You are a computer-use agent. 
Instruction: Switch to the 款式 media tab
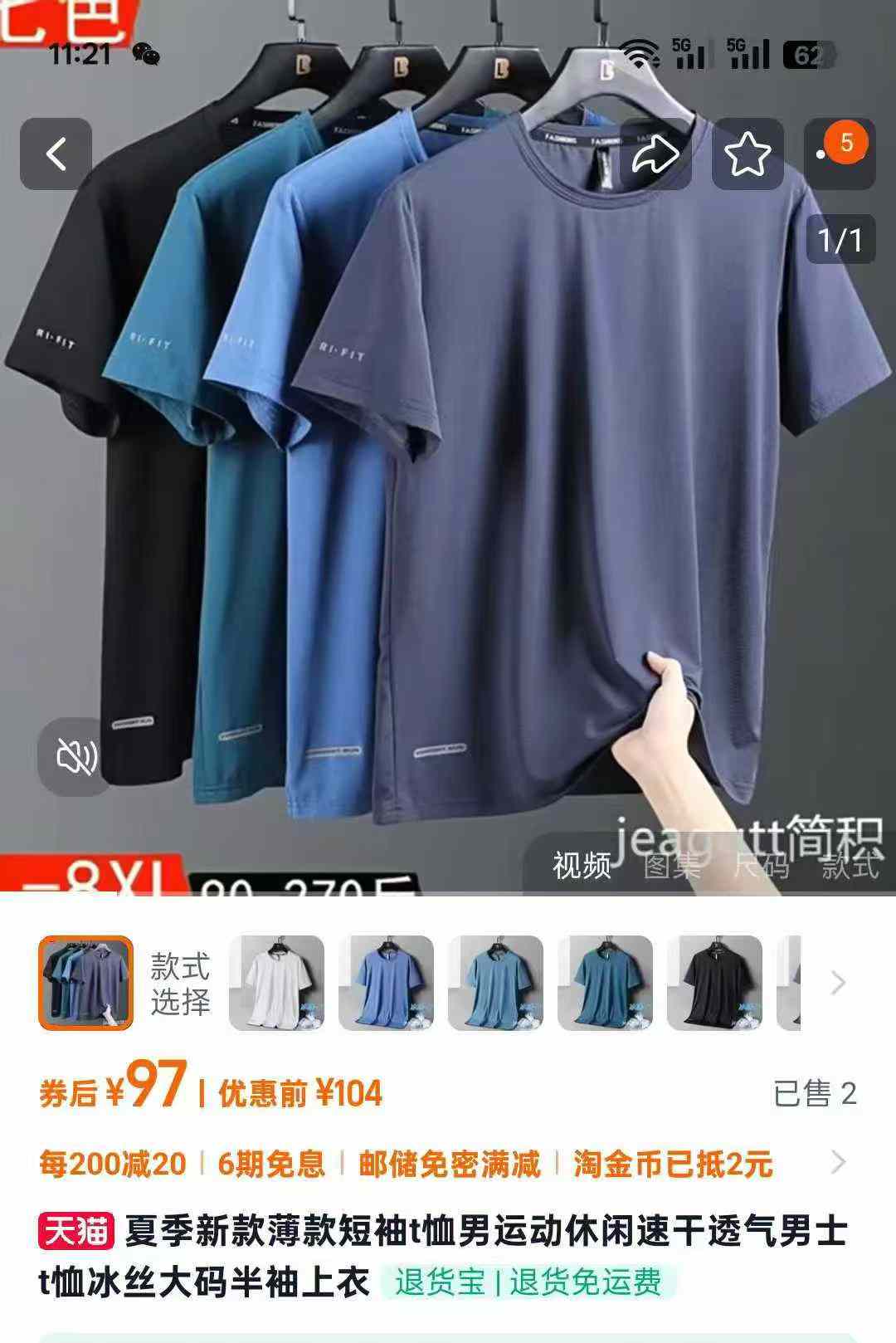pyautogui.click(x=850, y=866)
